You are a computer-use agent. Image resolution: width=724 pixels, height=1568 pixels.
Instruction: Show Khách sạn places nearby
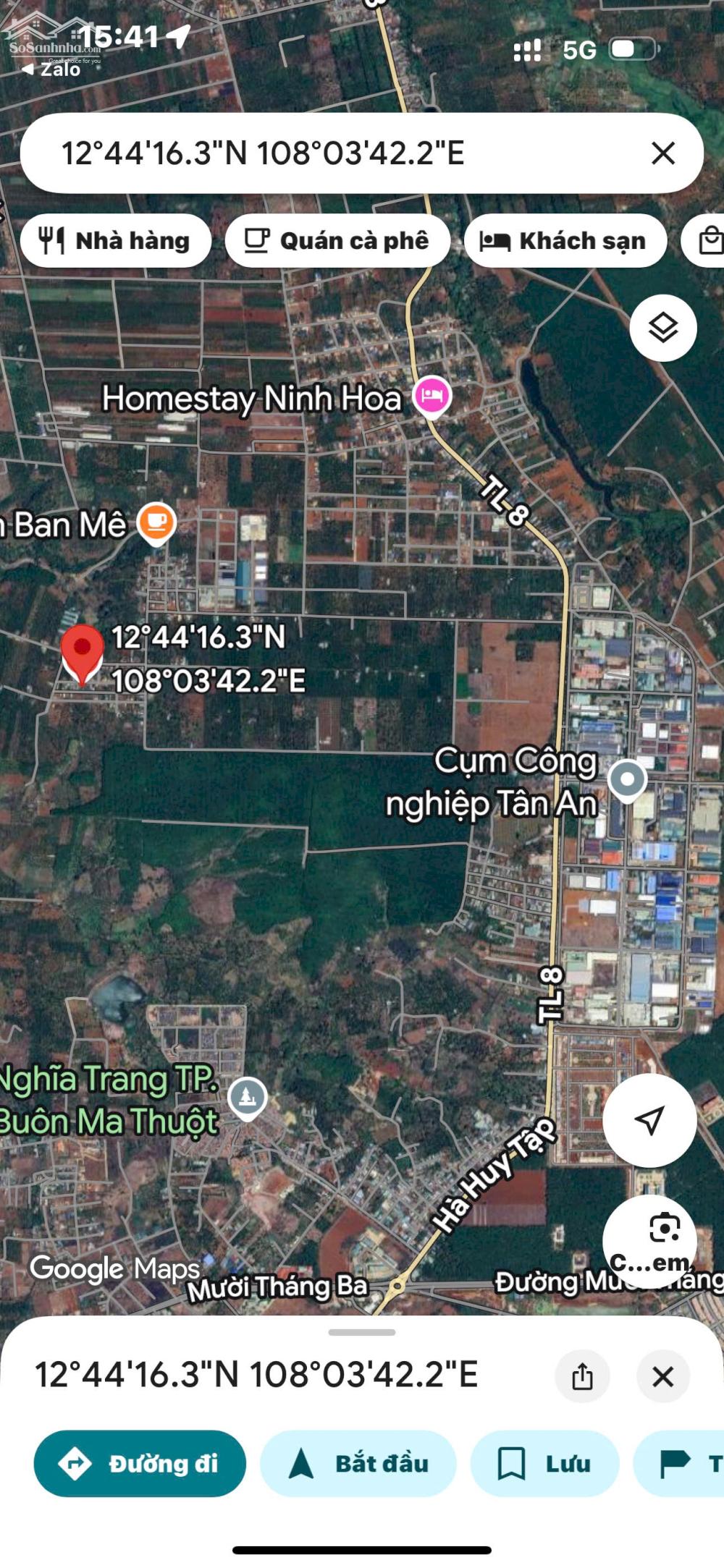coord(565,241)
